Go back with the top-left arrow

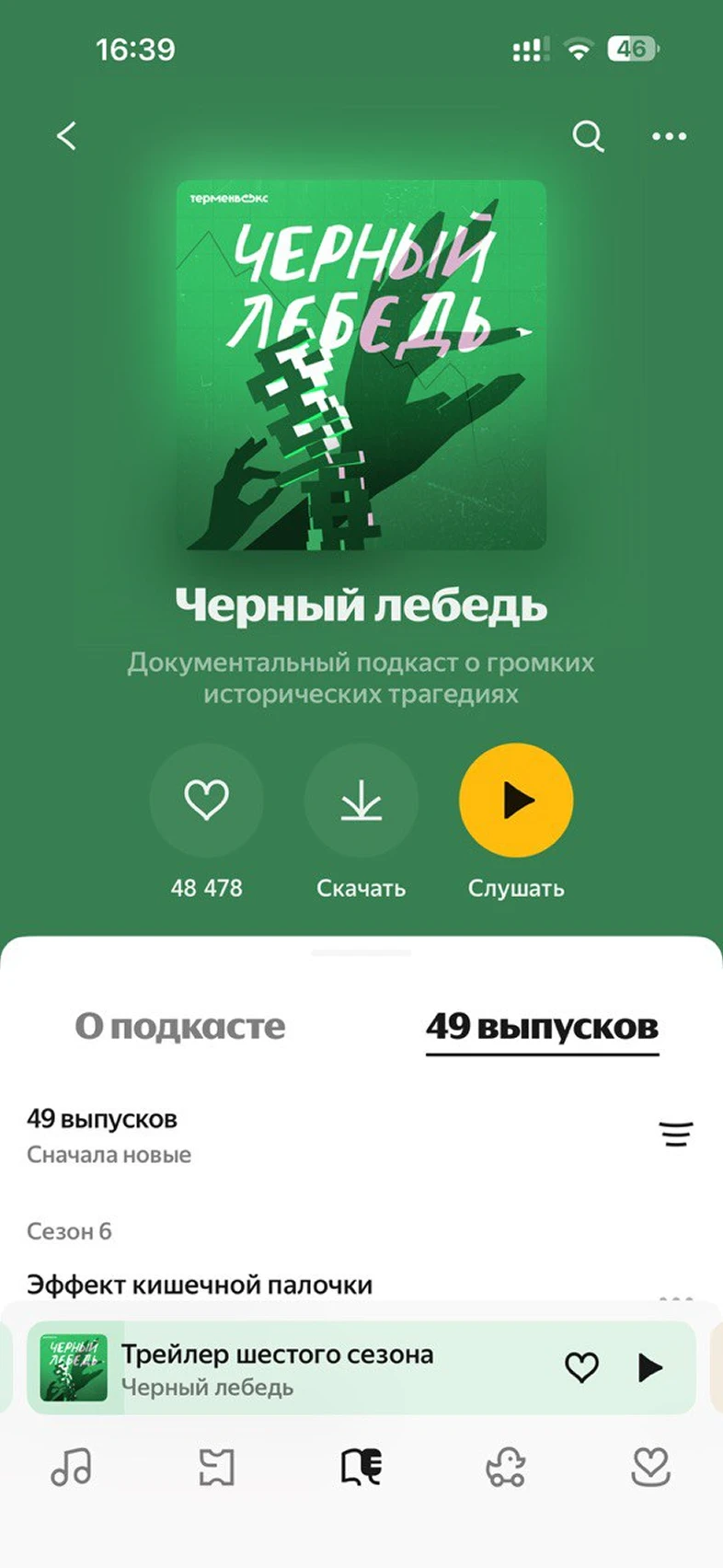[66, 136]
